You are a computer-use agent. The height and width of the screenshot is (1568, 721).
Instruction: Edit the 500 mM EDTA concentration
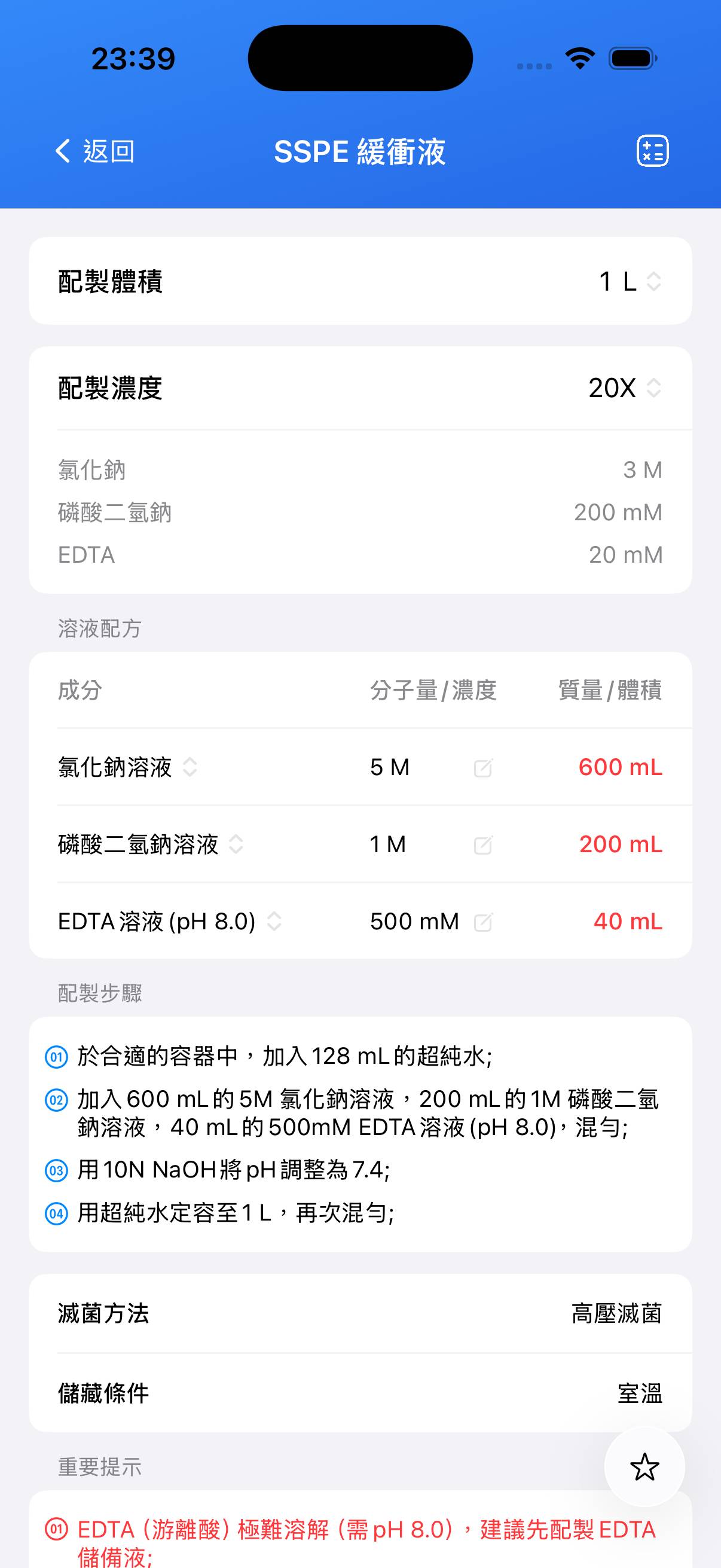point(482,922)
